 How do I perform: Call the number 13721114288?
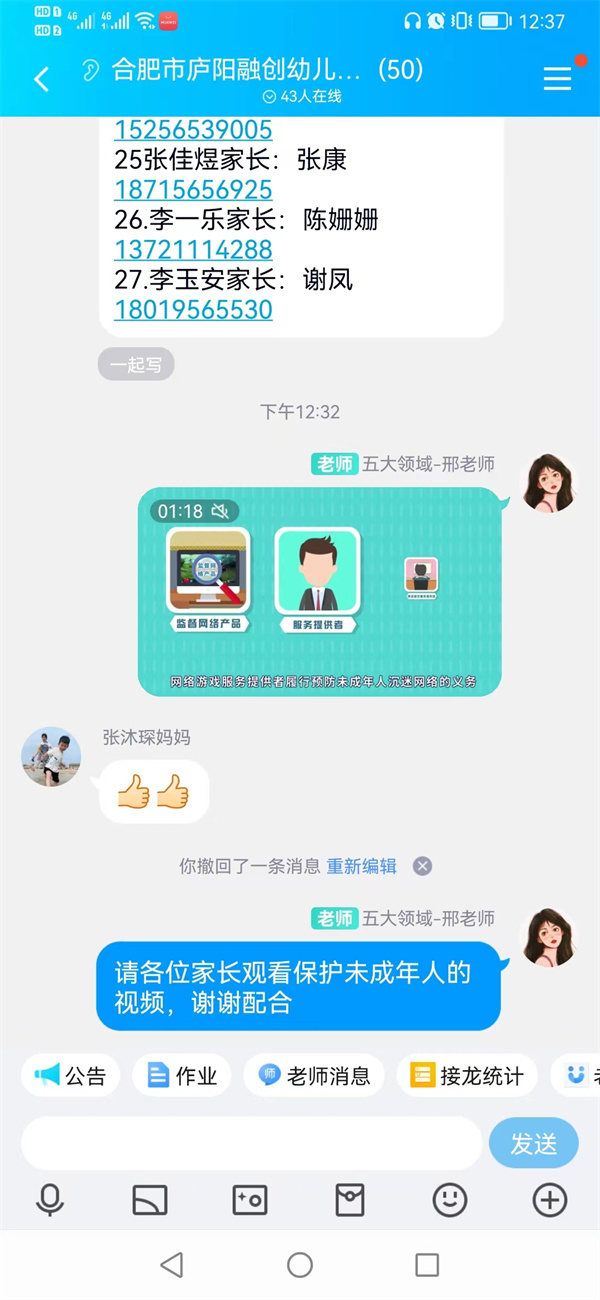click(x=193, y=249)
